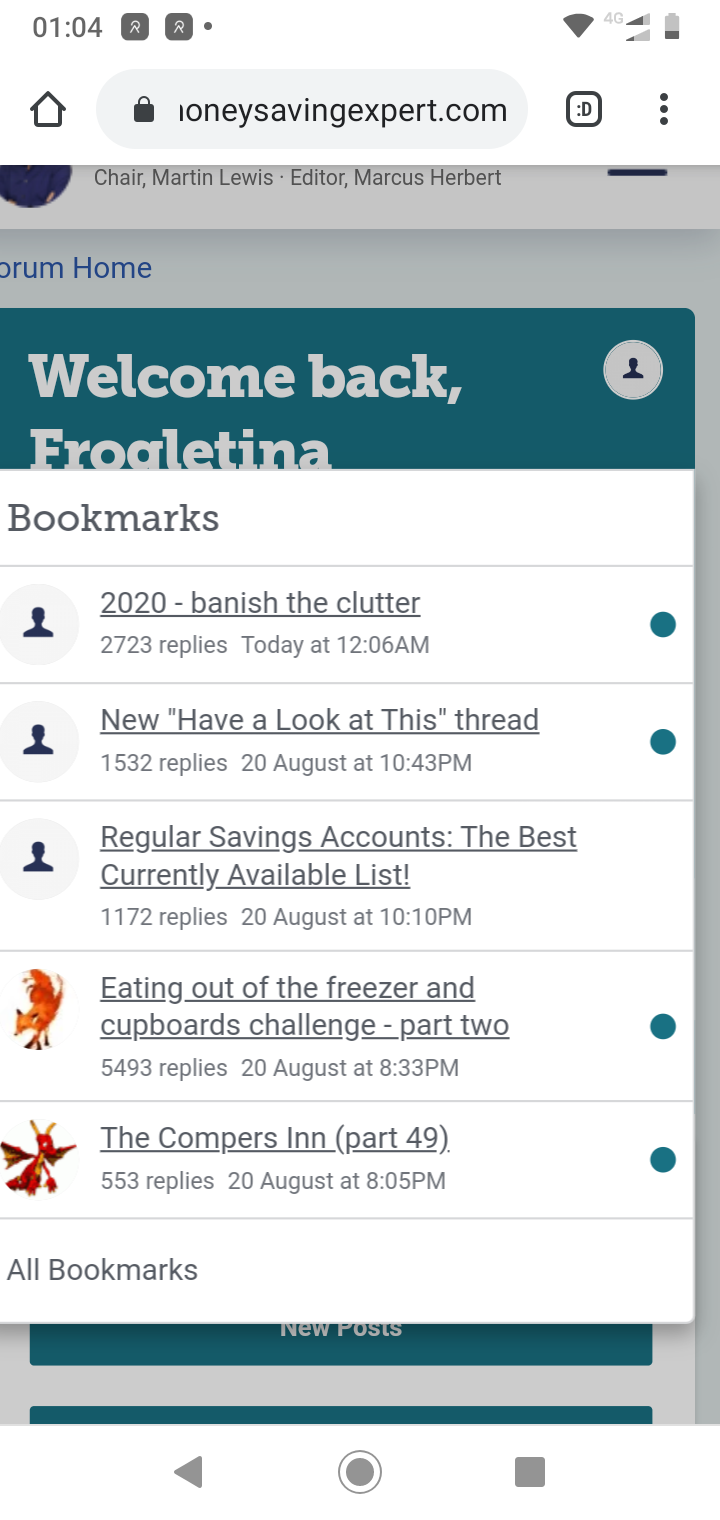Image resolution: width=720 pixels, height=1520 pixels.
Task: Open the "2020 - banish the clutter" thread
Action: [x=260, y=603]
